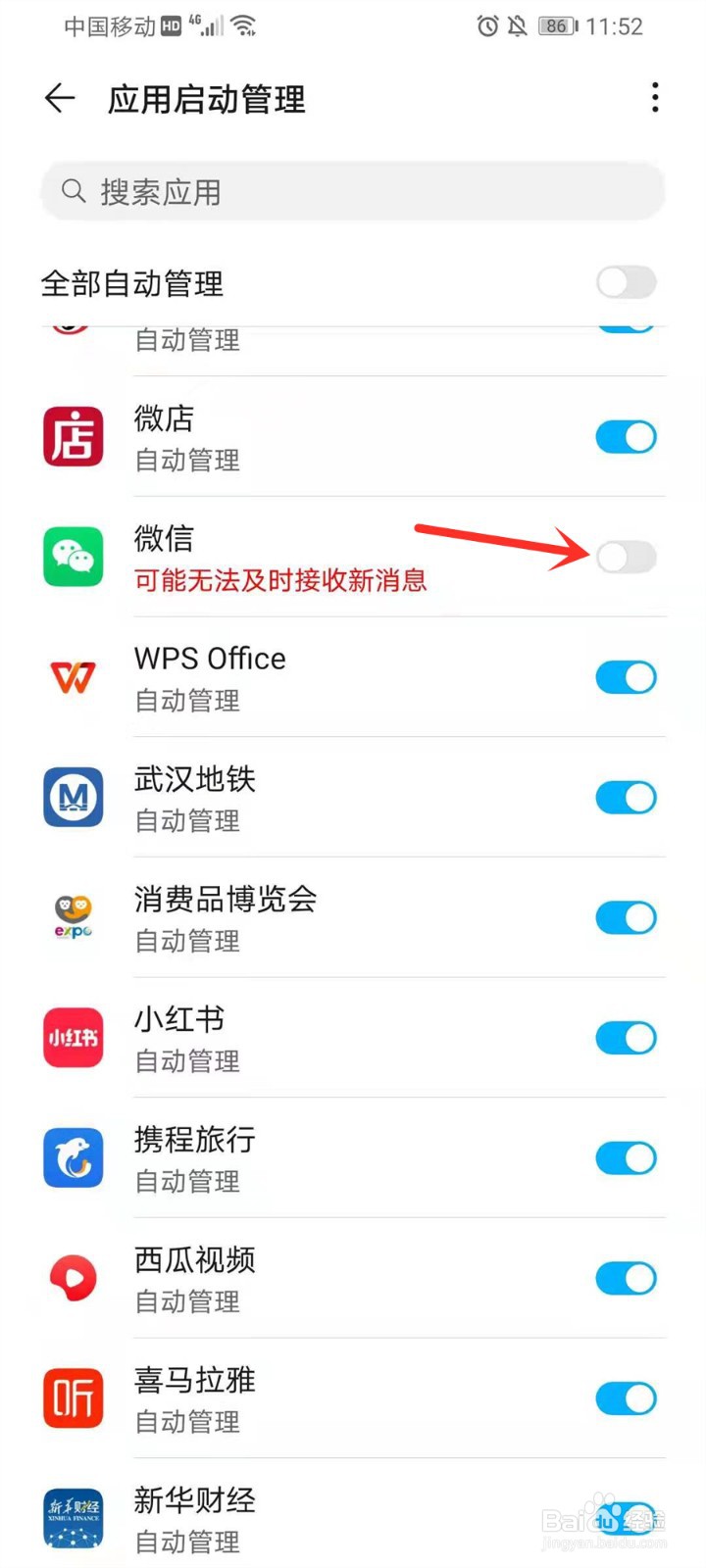The width and height of the screenshot is (706, 1568).
Task: Open the three-dot overflow menu
Action: click(655, 98)
